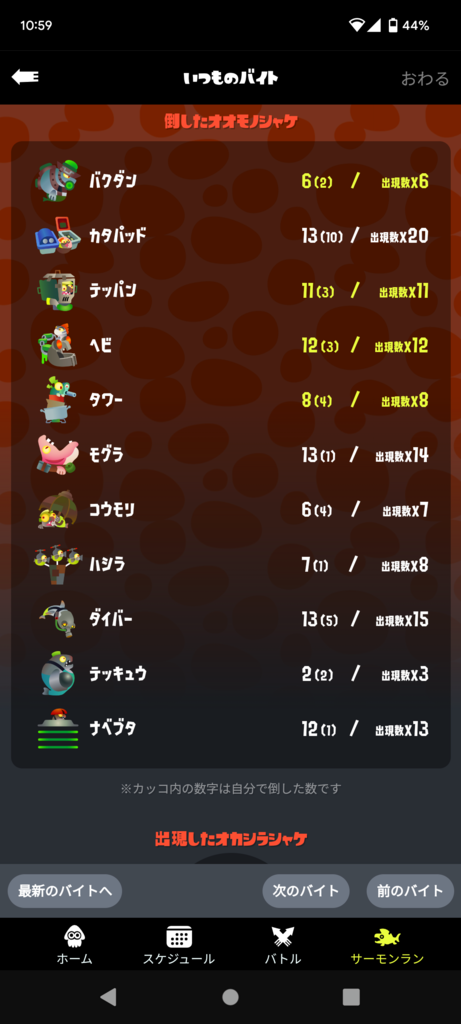Image resolution: width=461 pixels, height=1024 pixels.
Task: Tap the system back button
Action: coord(108,997)
